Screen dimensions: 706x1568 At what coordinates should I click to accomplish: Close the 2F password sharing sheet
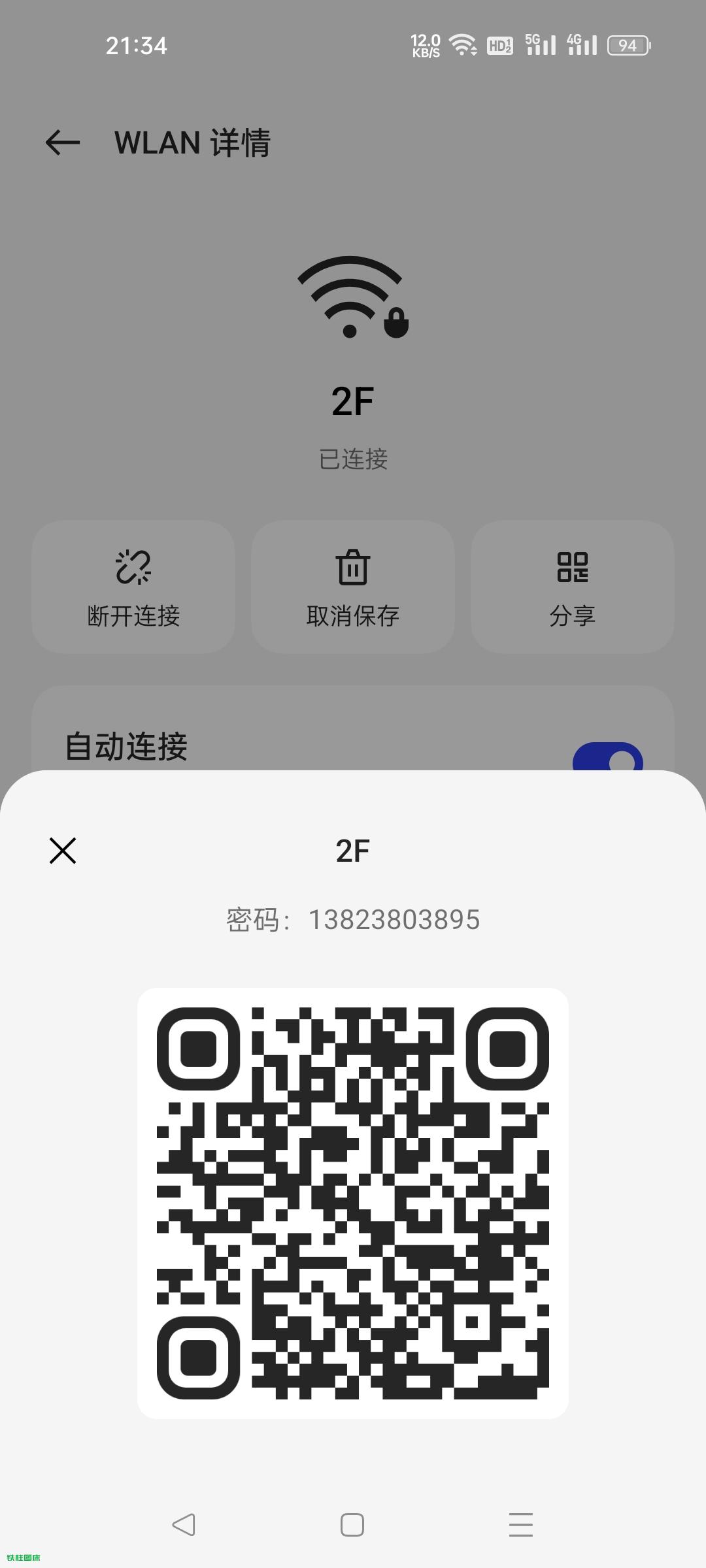click(x=63, y=851)
